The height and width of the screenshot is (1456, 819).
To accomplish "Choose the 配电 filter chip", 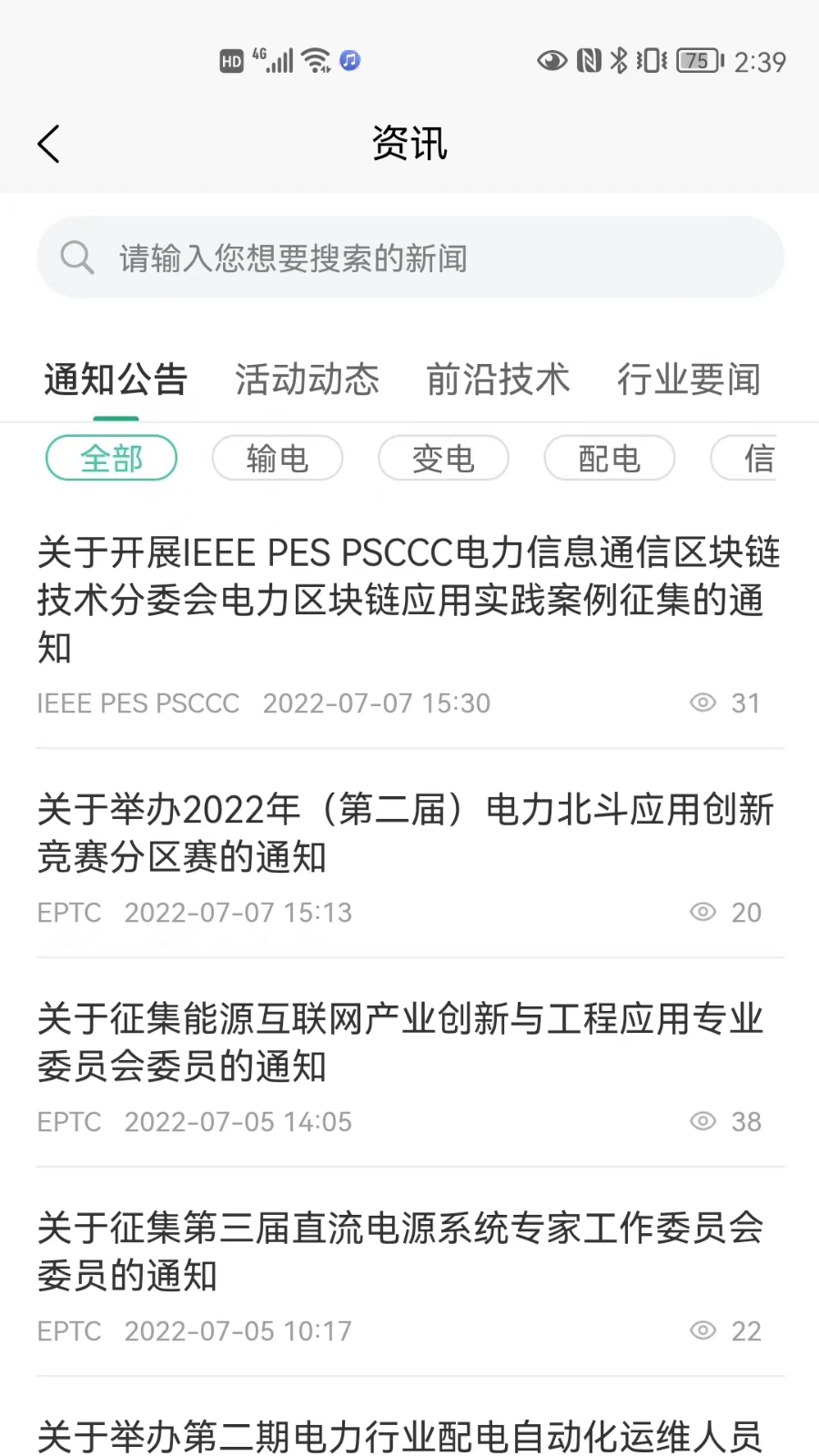I will (x=610, y=458).
